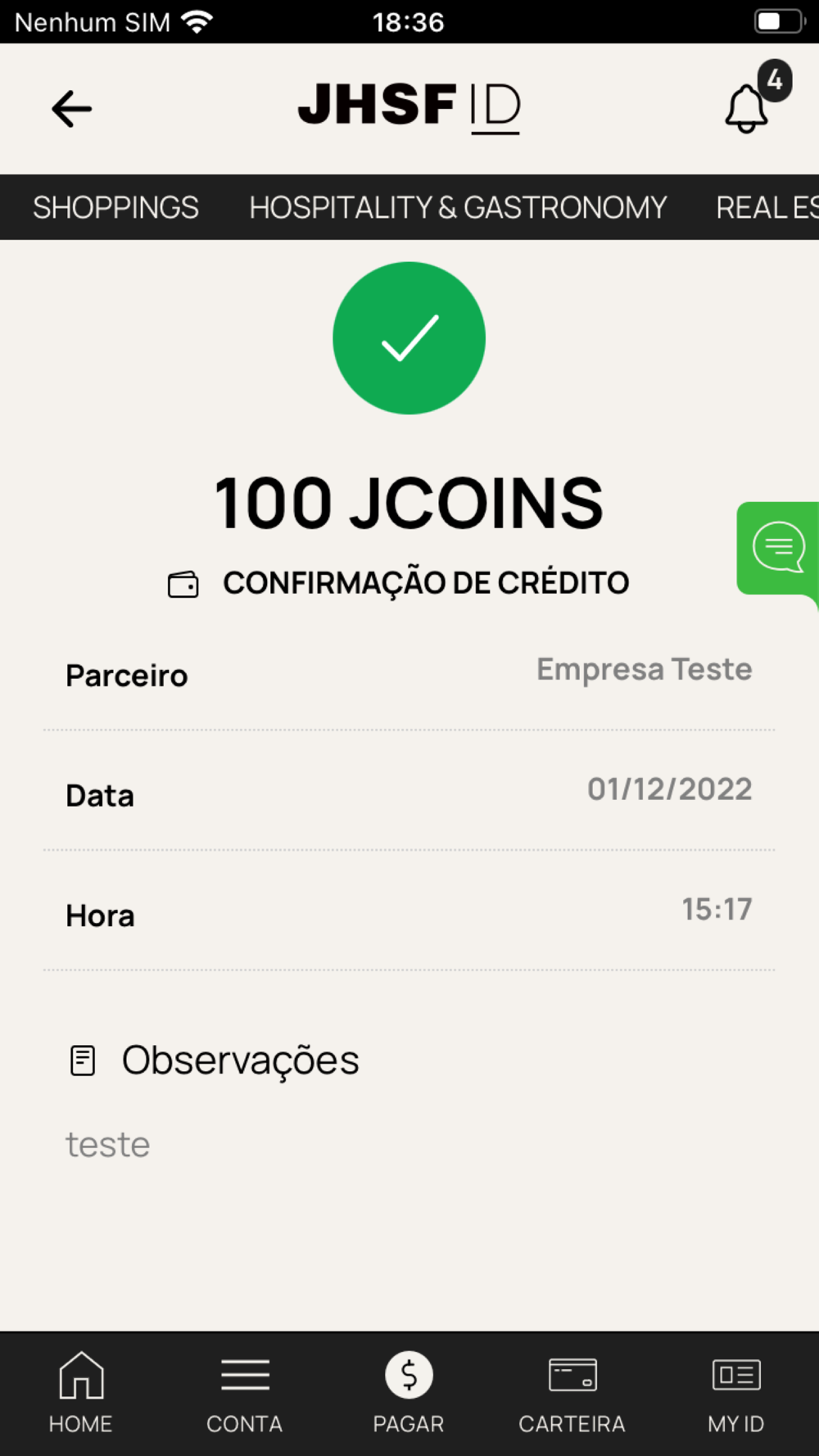This screenshot has width=819, height=1456.
Task: Open the Conta tab
Action: pyautogui.click(x=245, y=1393)
